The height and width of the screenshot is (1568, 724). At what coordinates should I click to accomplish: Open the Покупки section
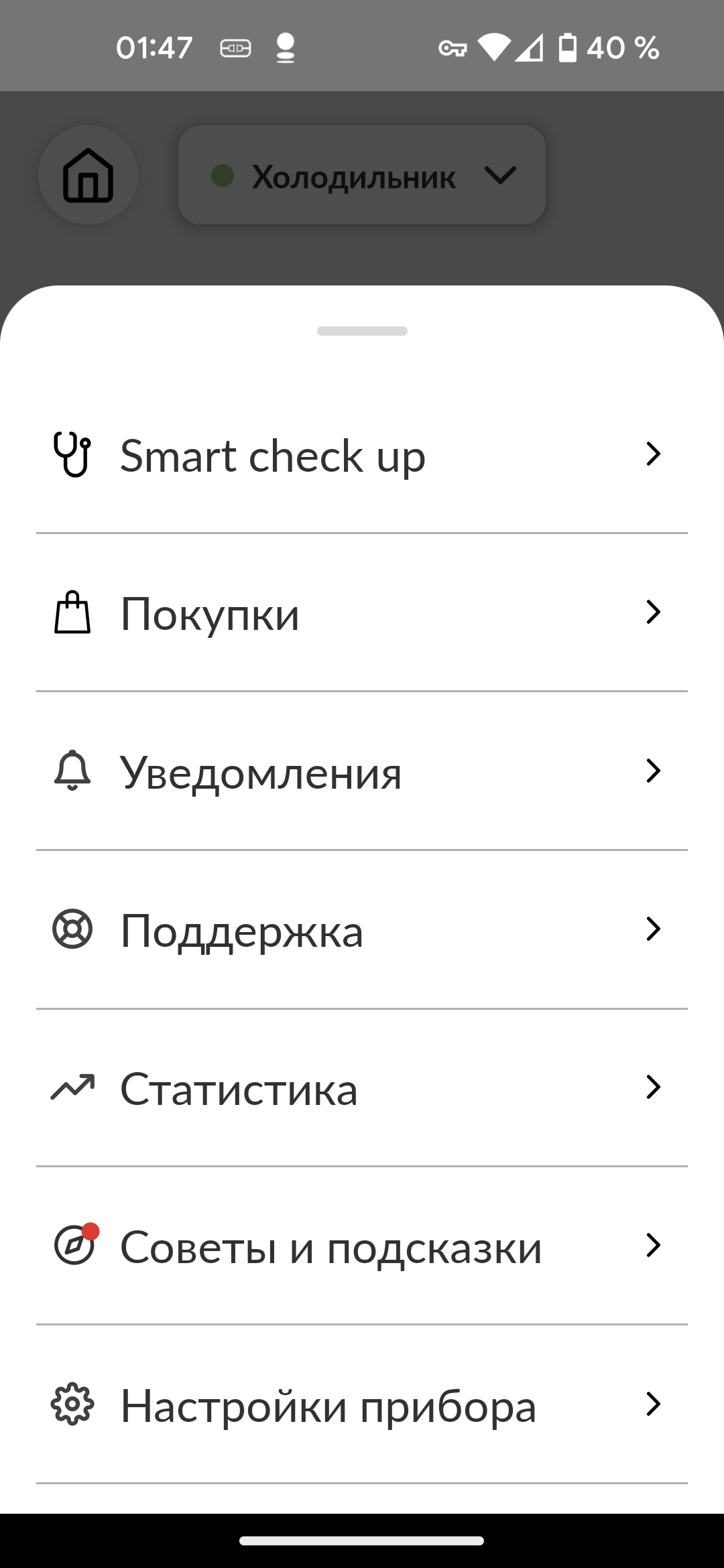pos(362,613)
